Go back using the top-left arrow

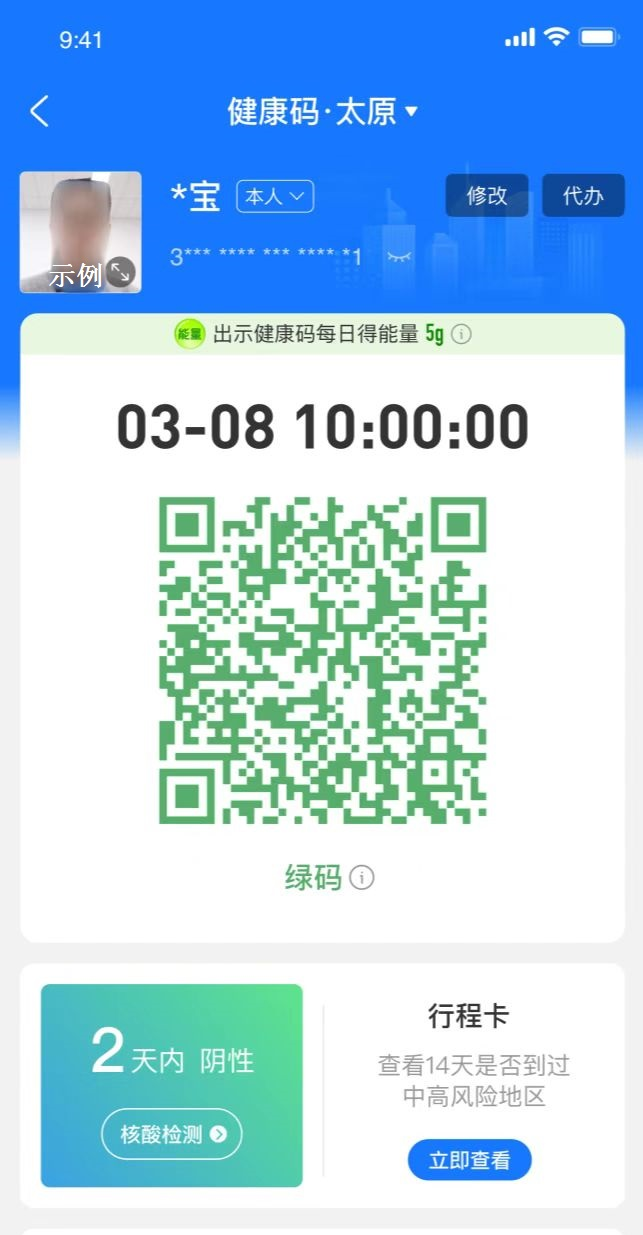point(39,111)
